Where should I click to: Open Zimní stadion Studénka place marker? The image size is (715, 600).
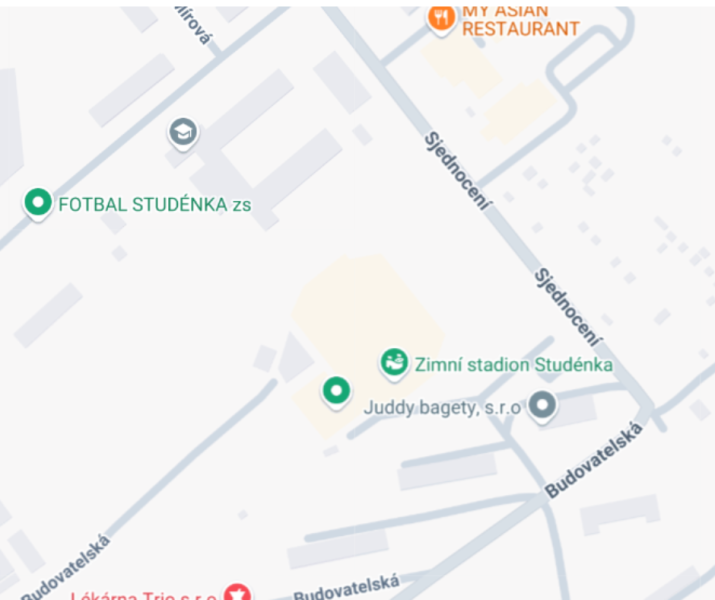point(395,362)
